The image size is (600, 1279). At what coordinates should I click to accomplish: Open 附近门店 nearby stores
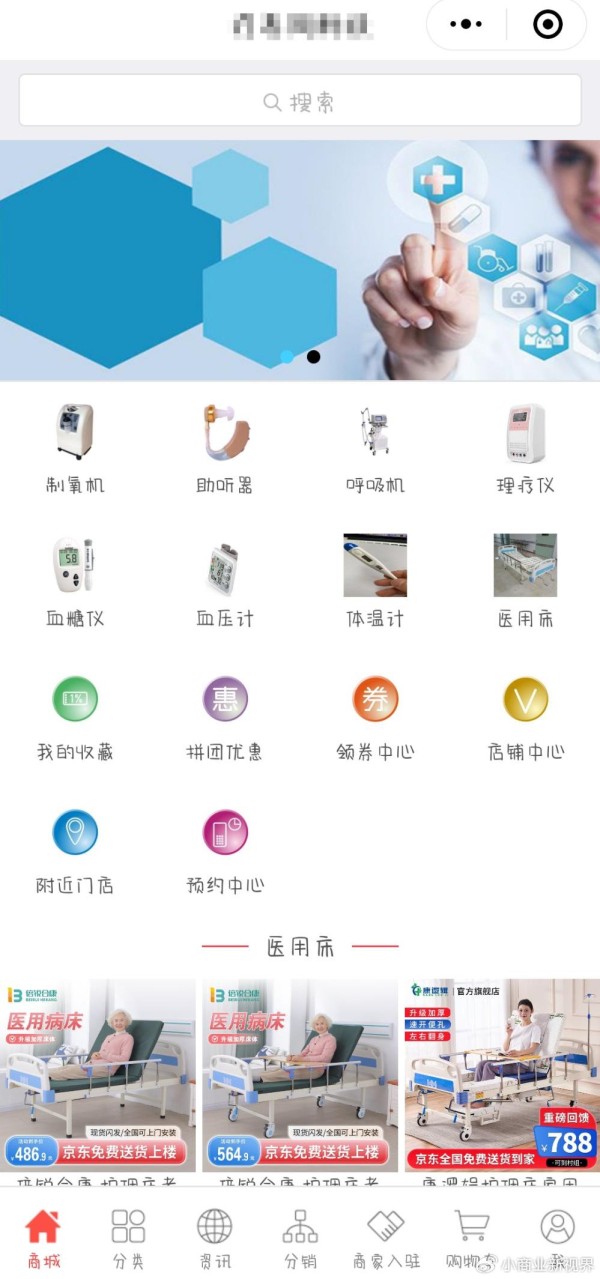[75, 847]
